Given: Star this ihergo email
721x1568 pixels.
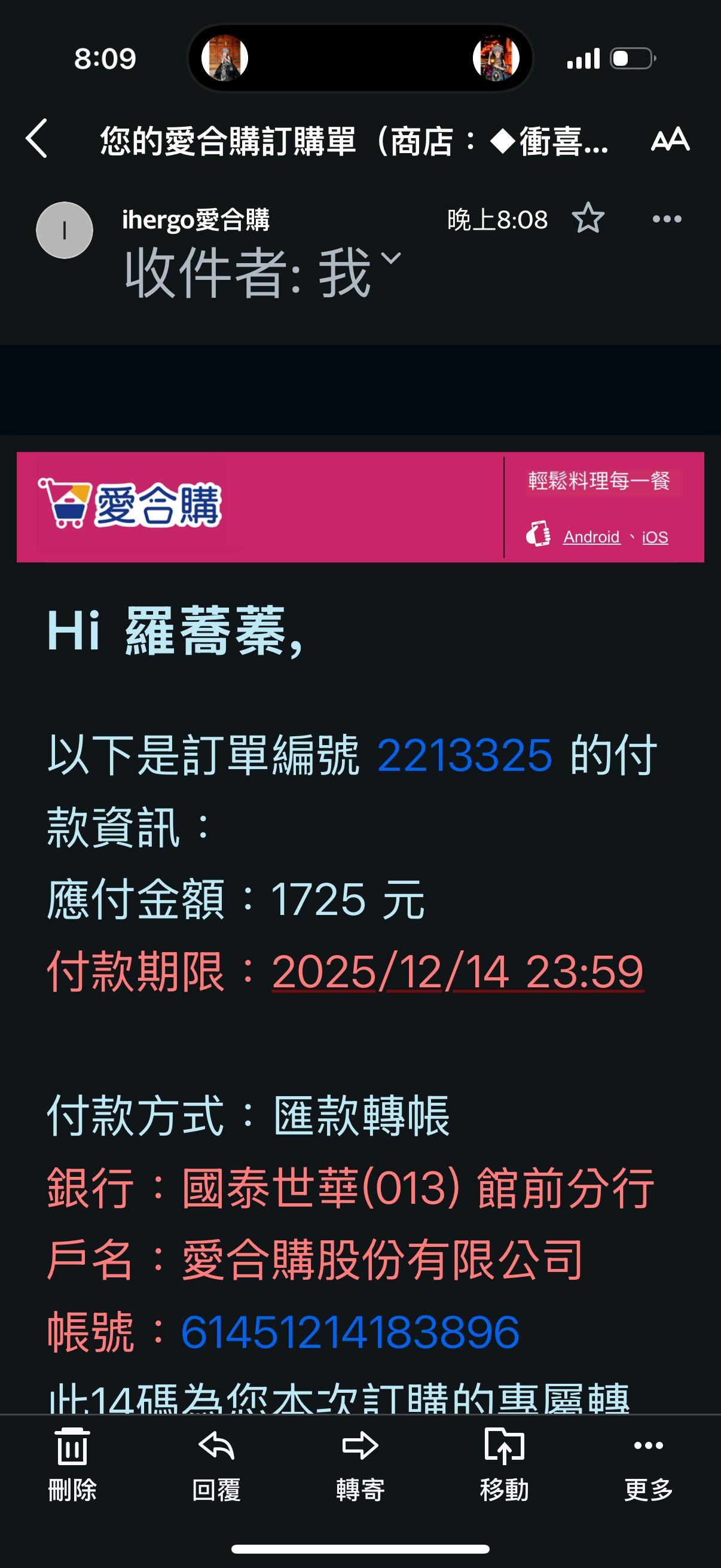Looking at the screenshot, I should (588, 218).
